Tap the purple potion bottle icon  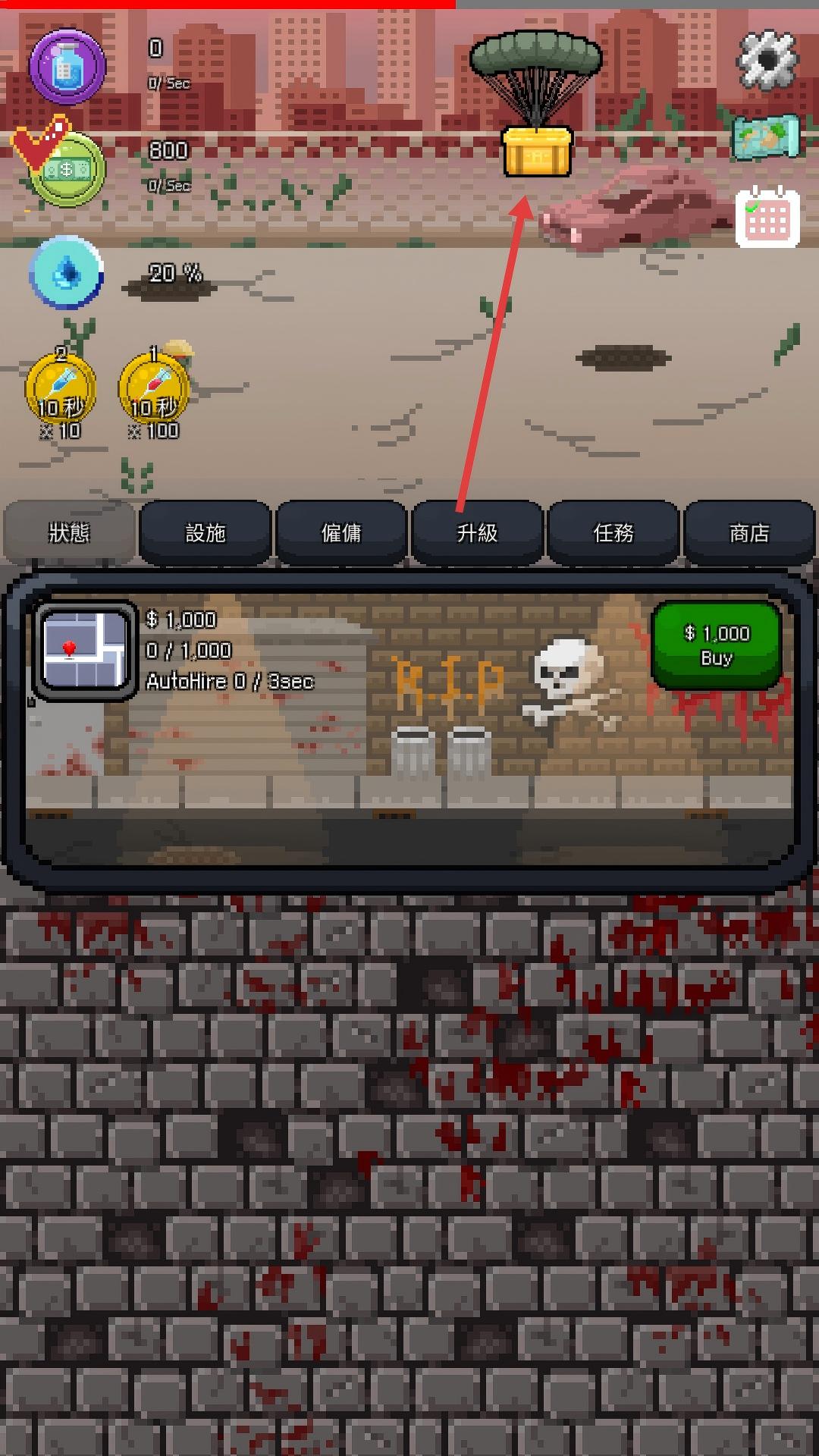pyautogui.click(x=67, y=67)
